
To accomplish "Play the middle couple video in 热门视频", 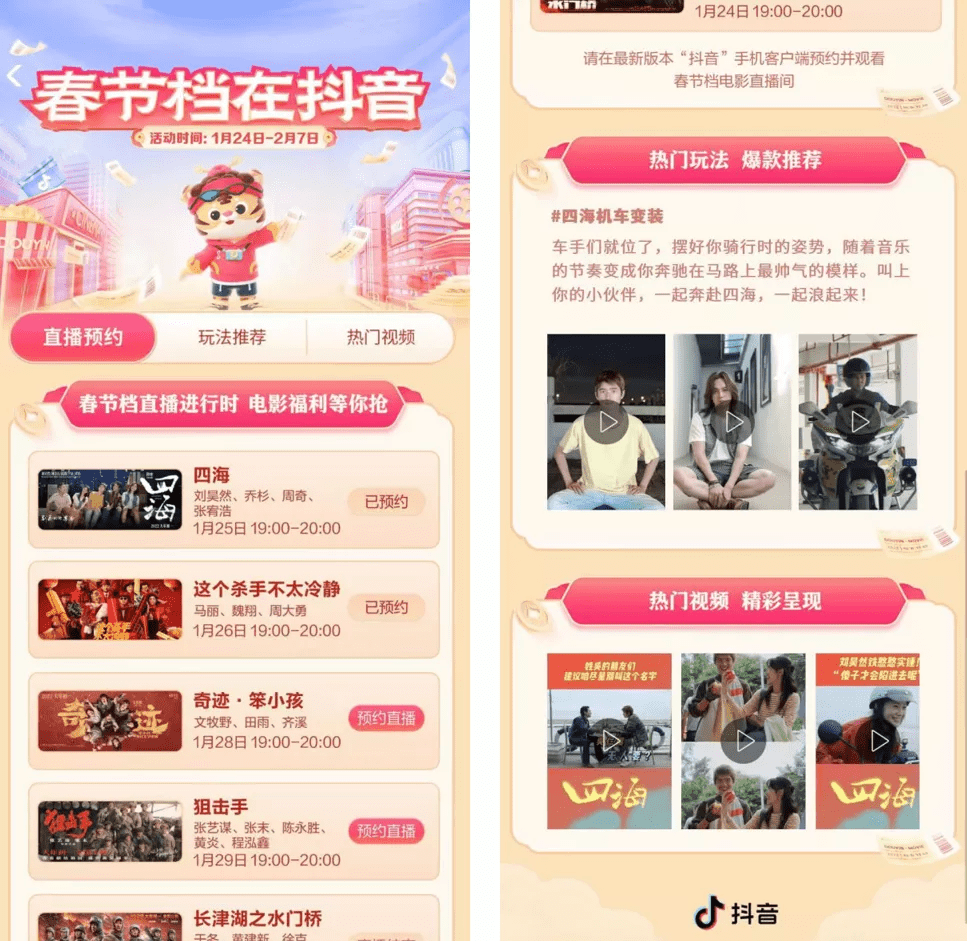I will (x=743, y=741).
